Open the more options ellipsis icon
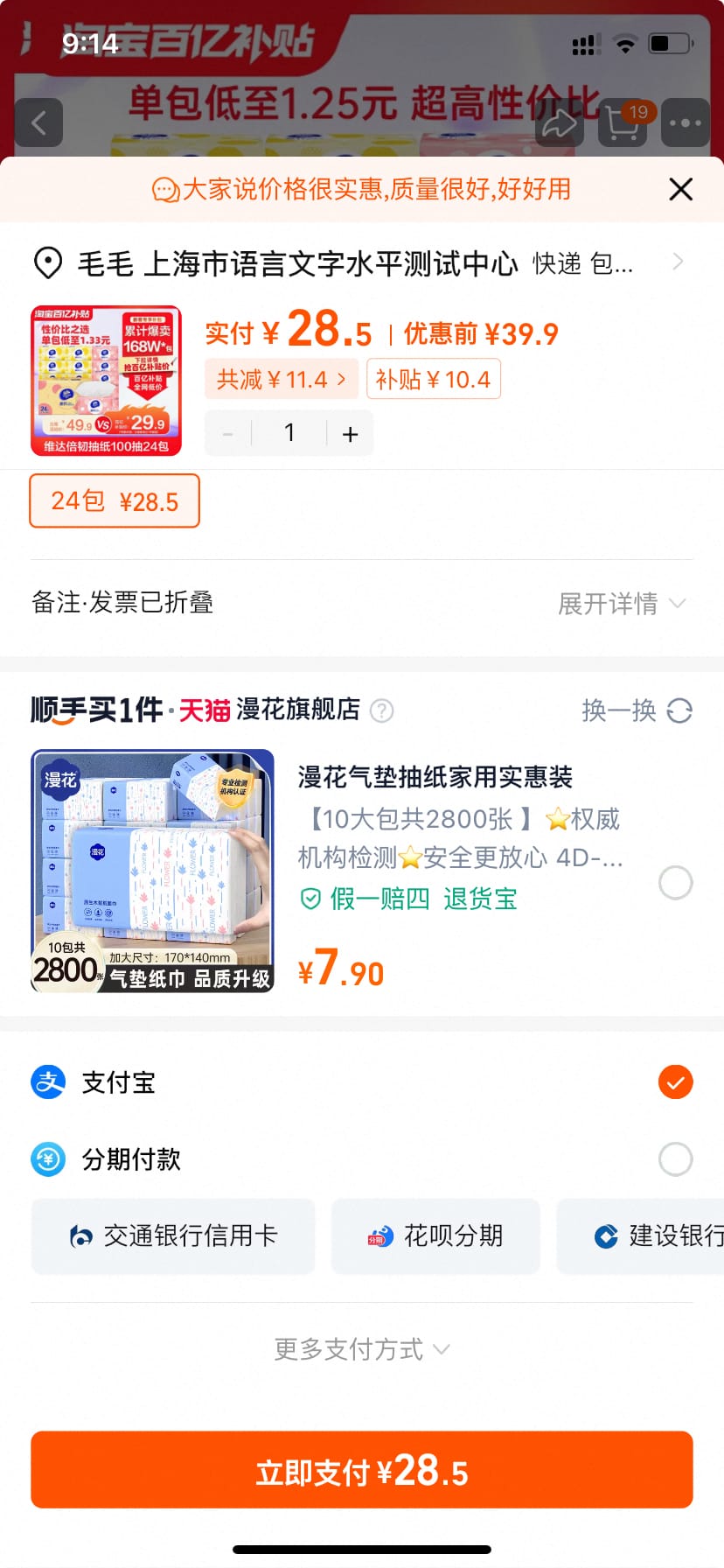The height and width of the screenshot is (1568, 724). pyautogui.click(x=685, y=122)
